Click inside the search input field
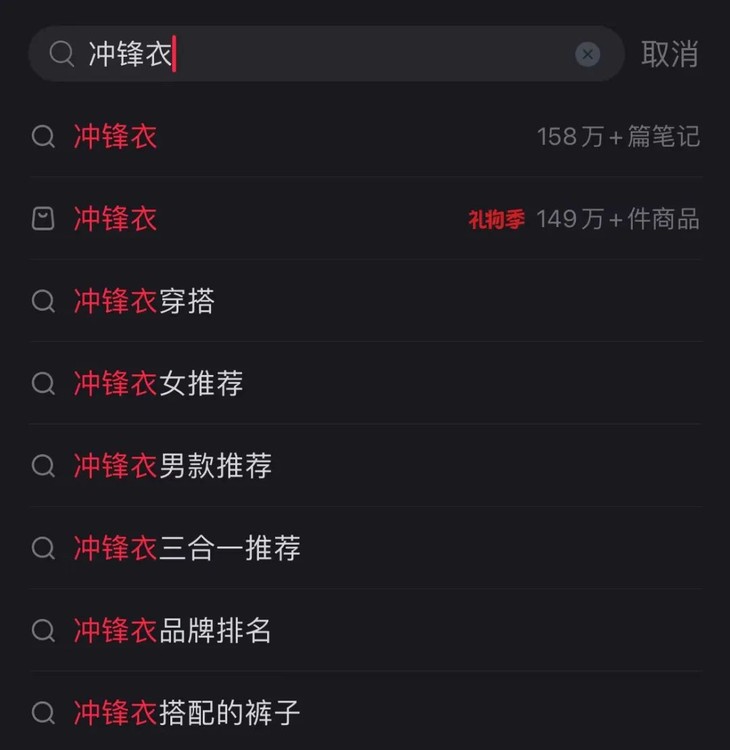The width and height of the screenshot is (730, 750). 300,54
